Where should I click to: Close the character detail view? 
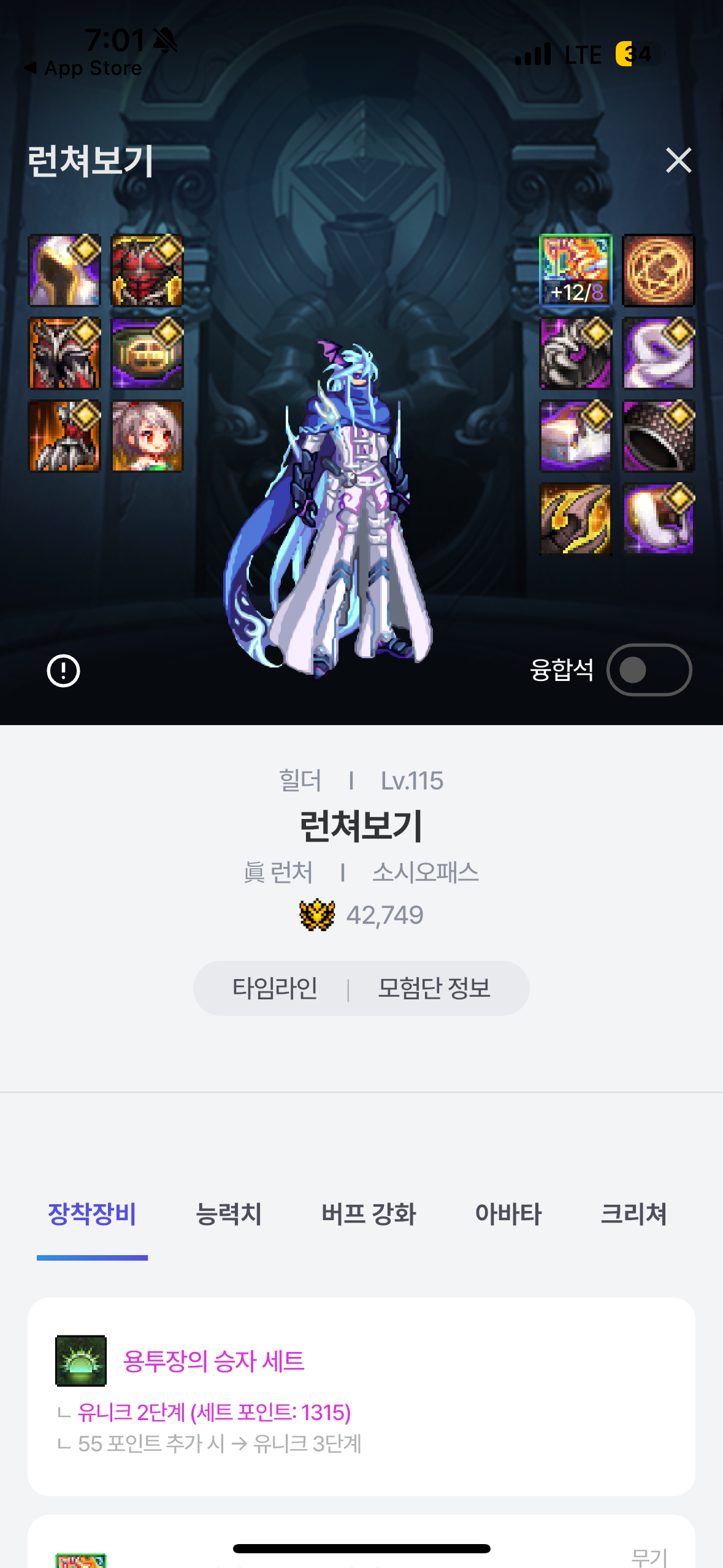tap(678, 161)
